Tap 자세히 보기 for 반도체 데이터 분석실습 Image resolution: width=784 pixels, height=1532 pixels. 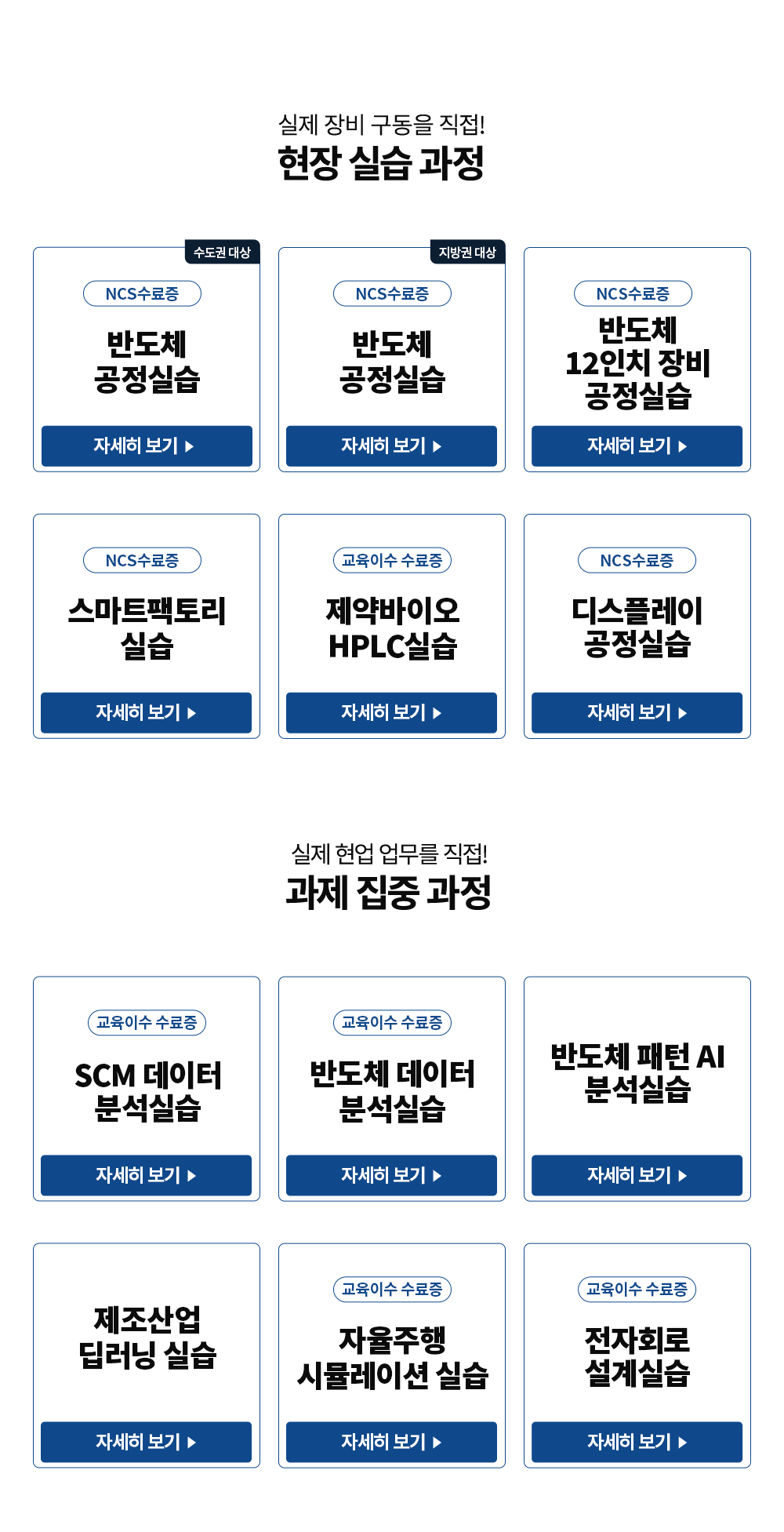tap(391, 1176)
